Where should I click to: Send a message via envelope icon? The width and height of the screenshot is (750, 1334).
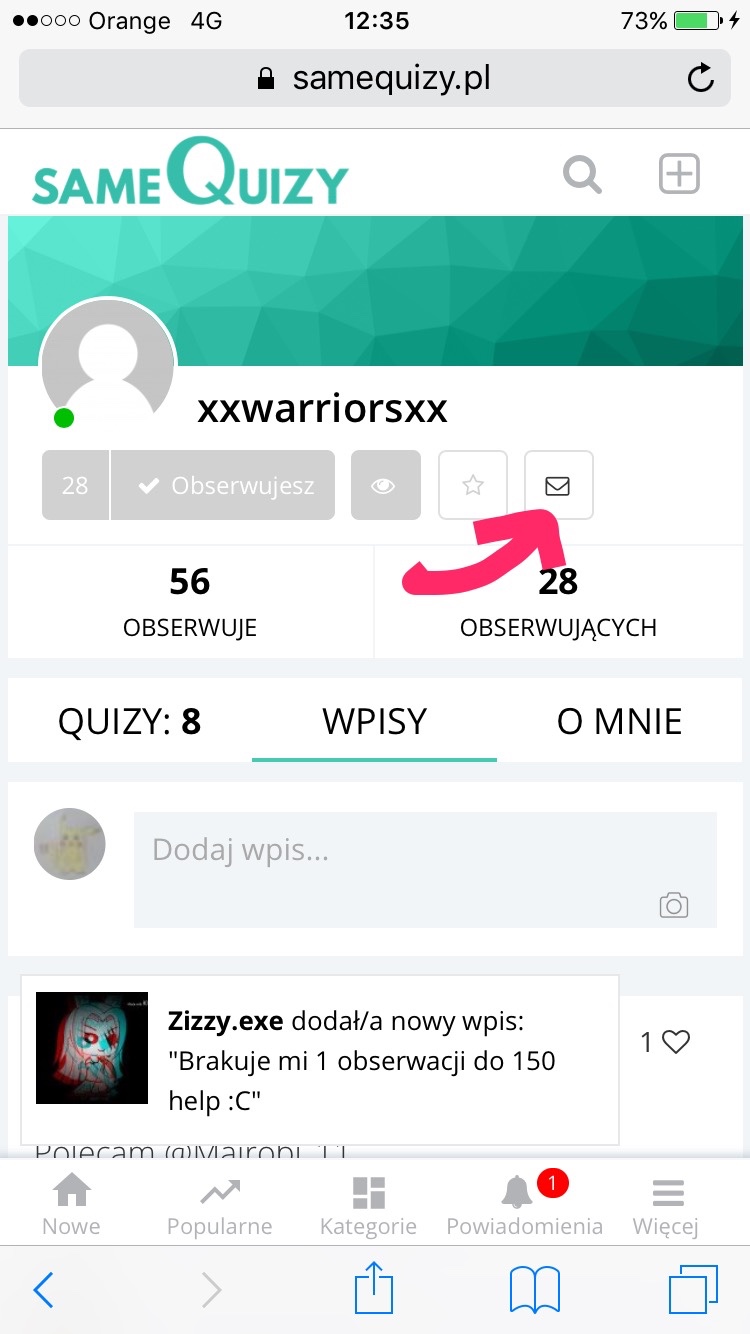(558, 486)
